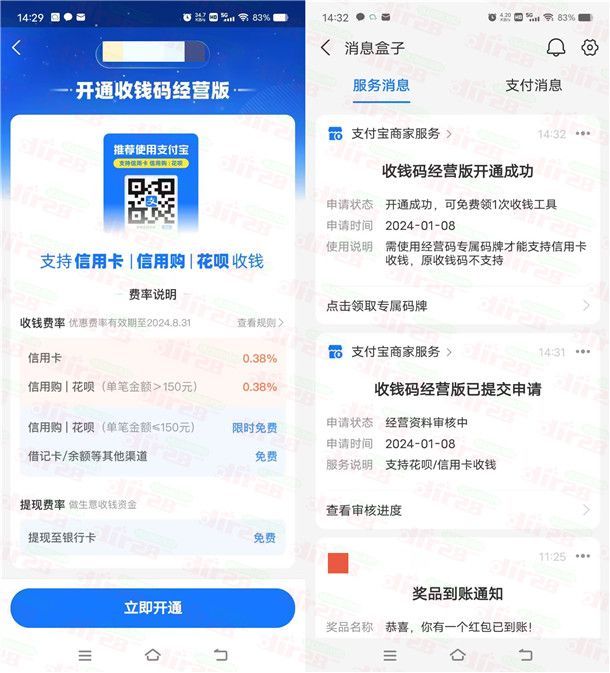Go back from 消息盒子 screen

pyautogui.click(x=326, y=48)
